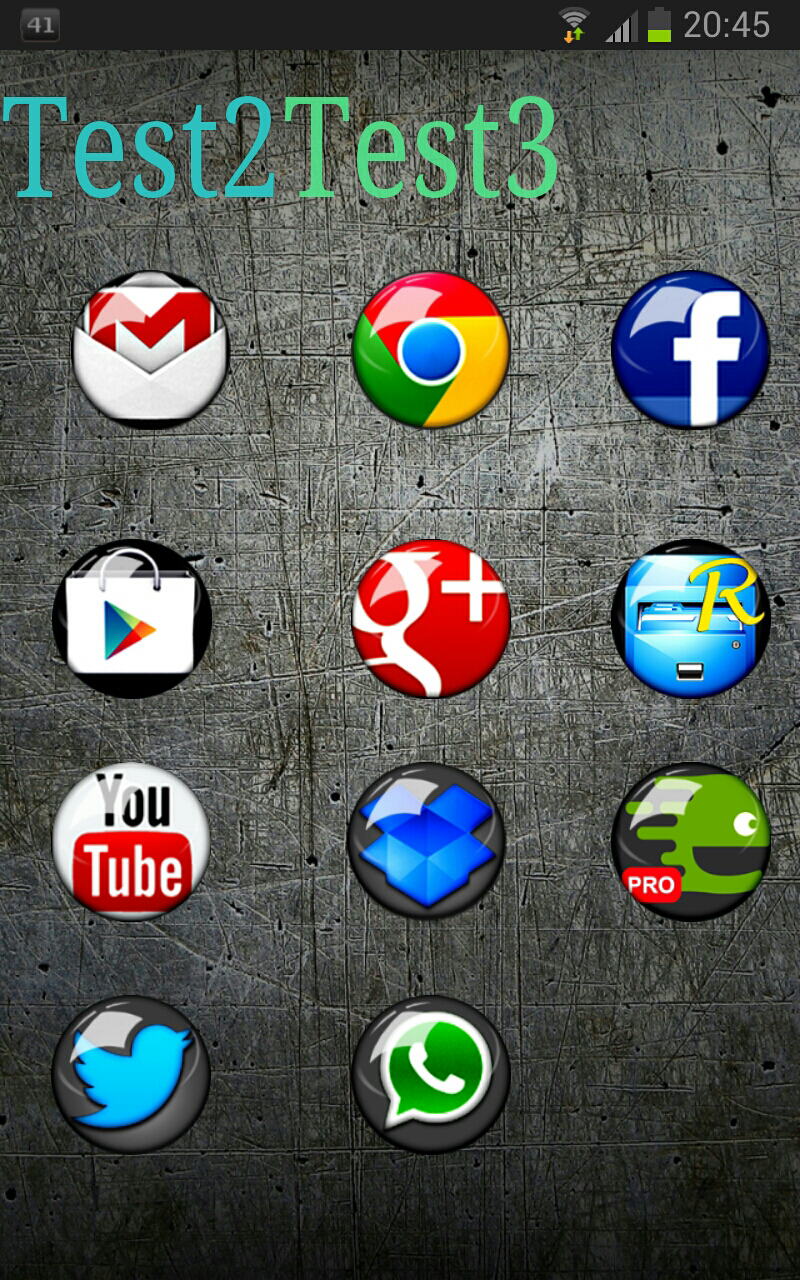Open the Google Play Store
Viewport: 800px width, 1280px height.
click(x=135, y=620)
